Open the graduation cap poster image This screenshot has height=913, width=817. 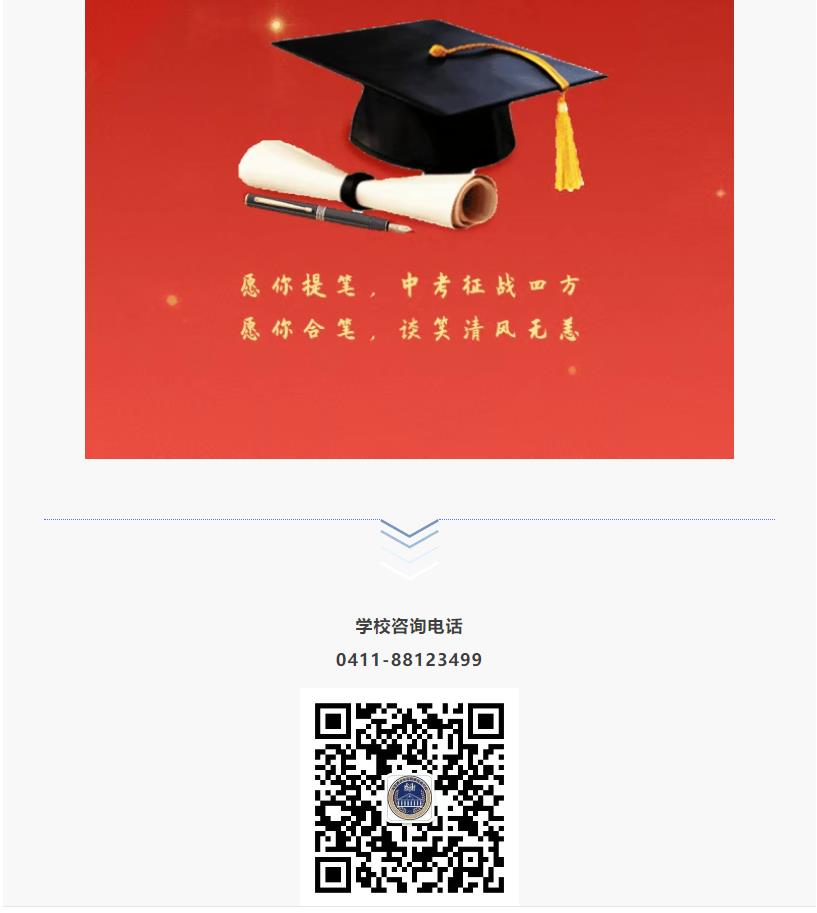[409, 228]
